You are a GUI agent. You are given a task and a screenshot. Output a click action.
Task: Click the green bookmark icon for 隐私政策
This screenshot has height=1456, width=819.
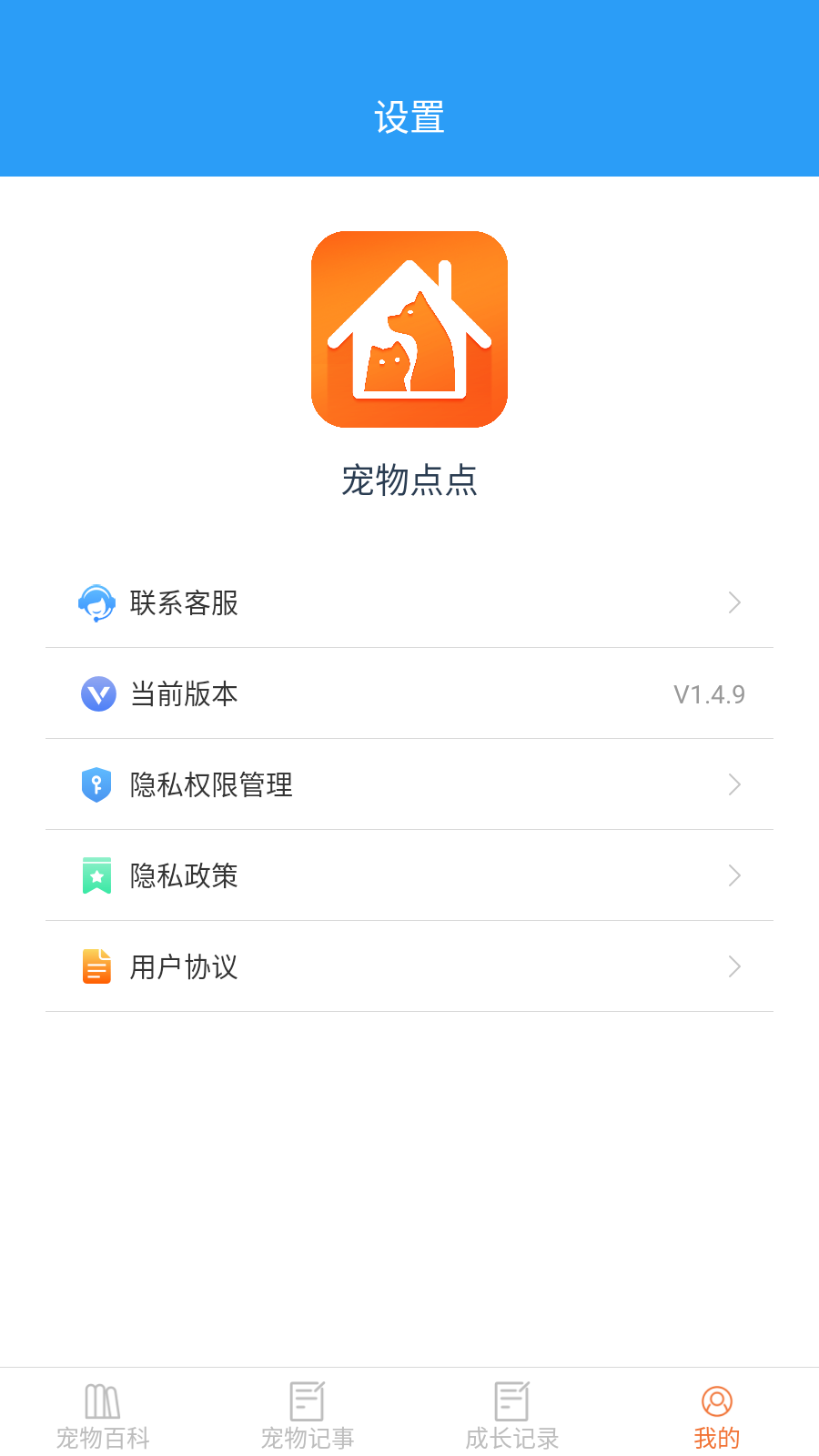96,875
